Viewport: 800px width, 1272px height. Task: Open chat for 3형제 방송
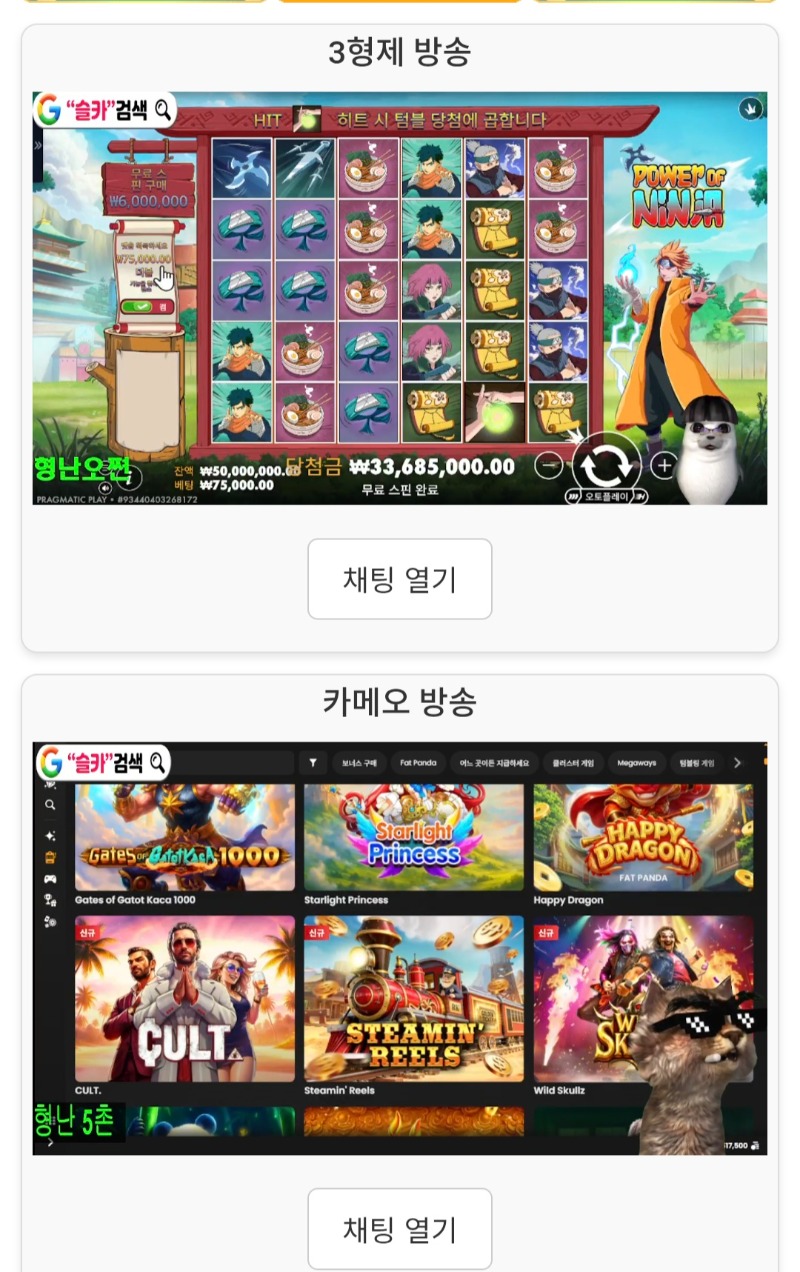[399, 579]
